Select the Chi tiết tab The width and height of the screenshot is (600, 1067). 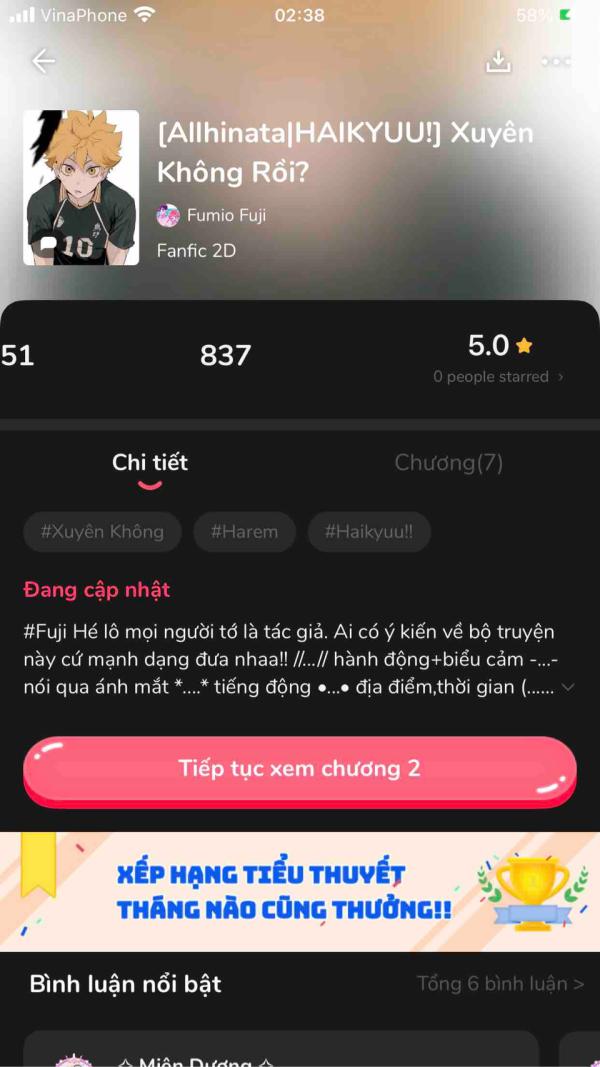click(x=150, y=462)
